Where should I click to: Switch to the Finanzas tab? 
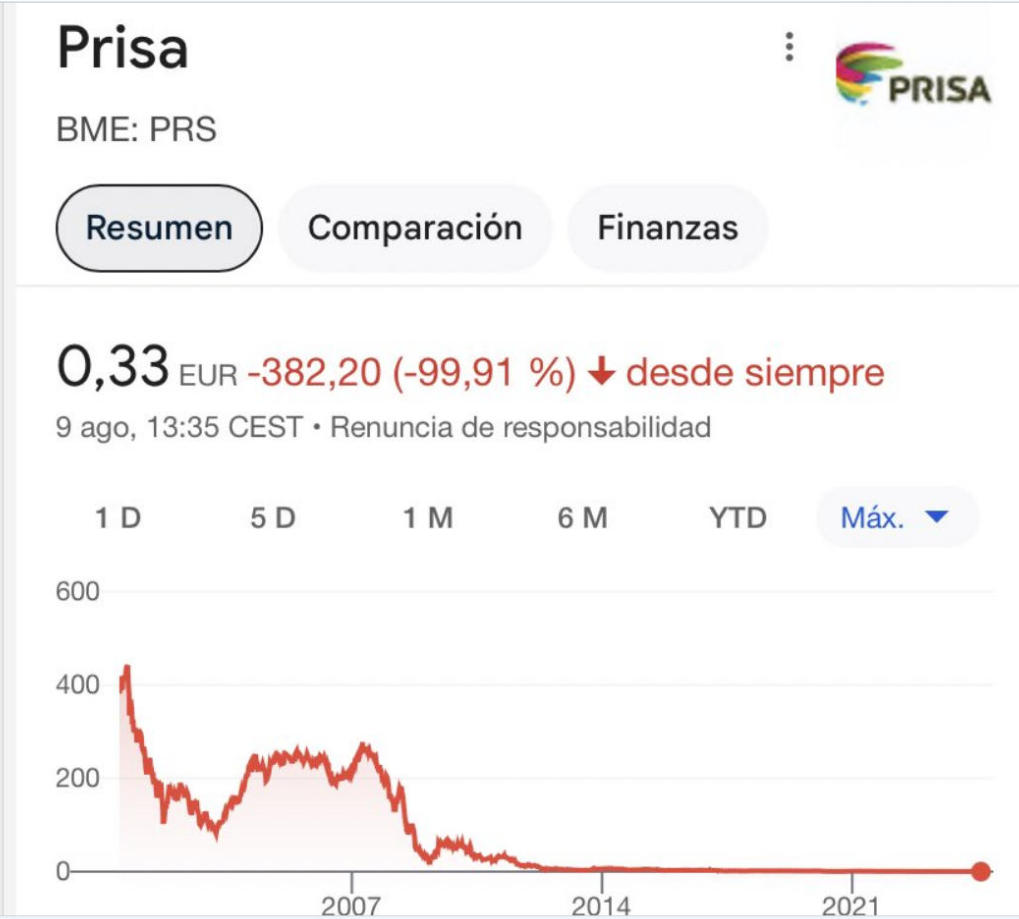[x=667, y=228]
